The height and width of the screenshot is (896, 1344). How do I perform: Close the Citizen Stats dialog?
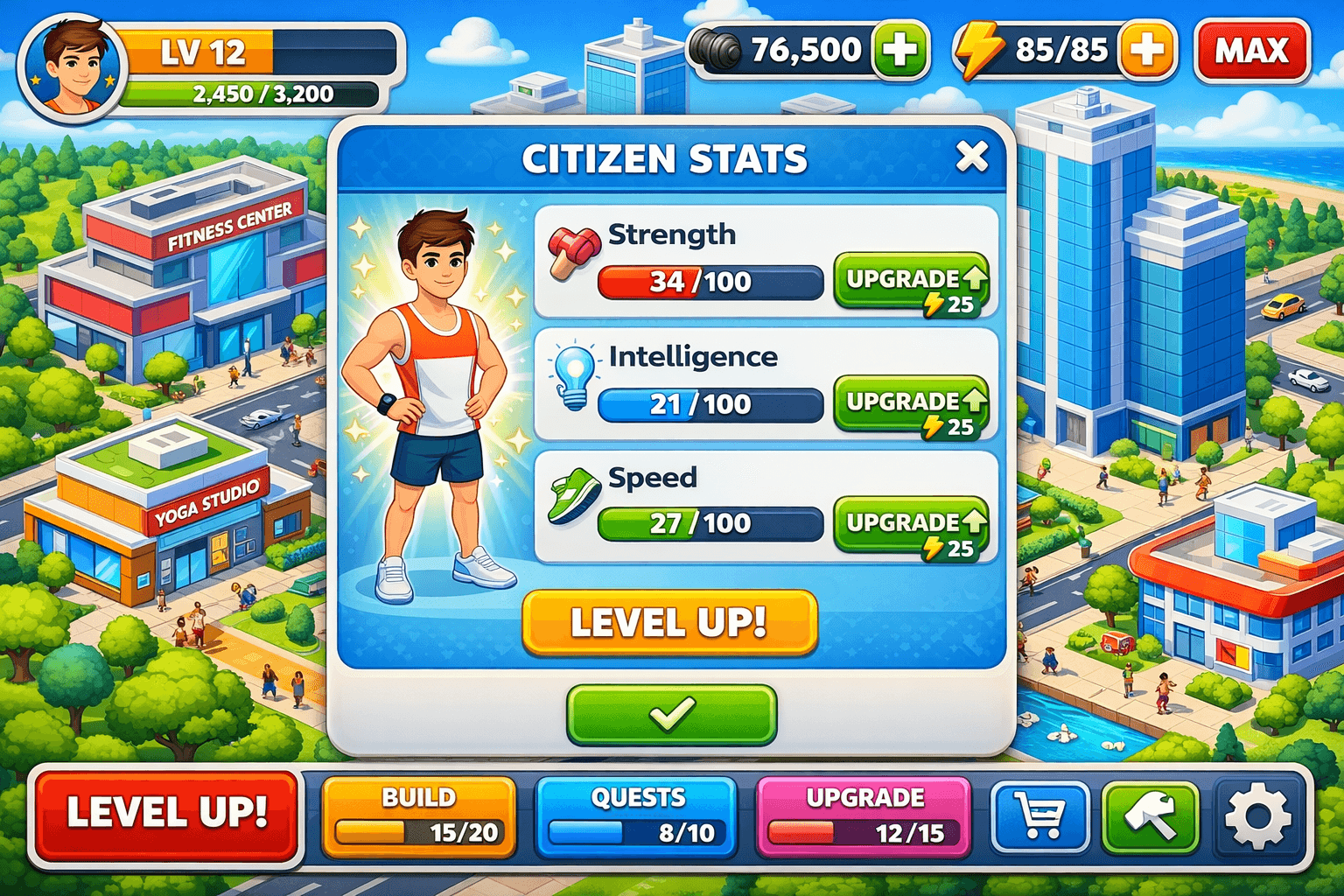tap(971, 157)
